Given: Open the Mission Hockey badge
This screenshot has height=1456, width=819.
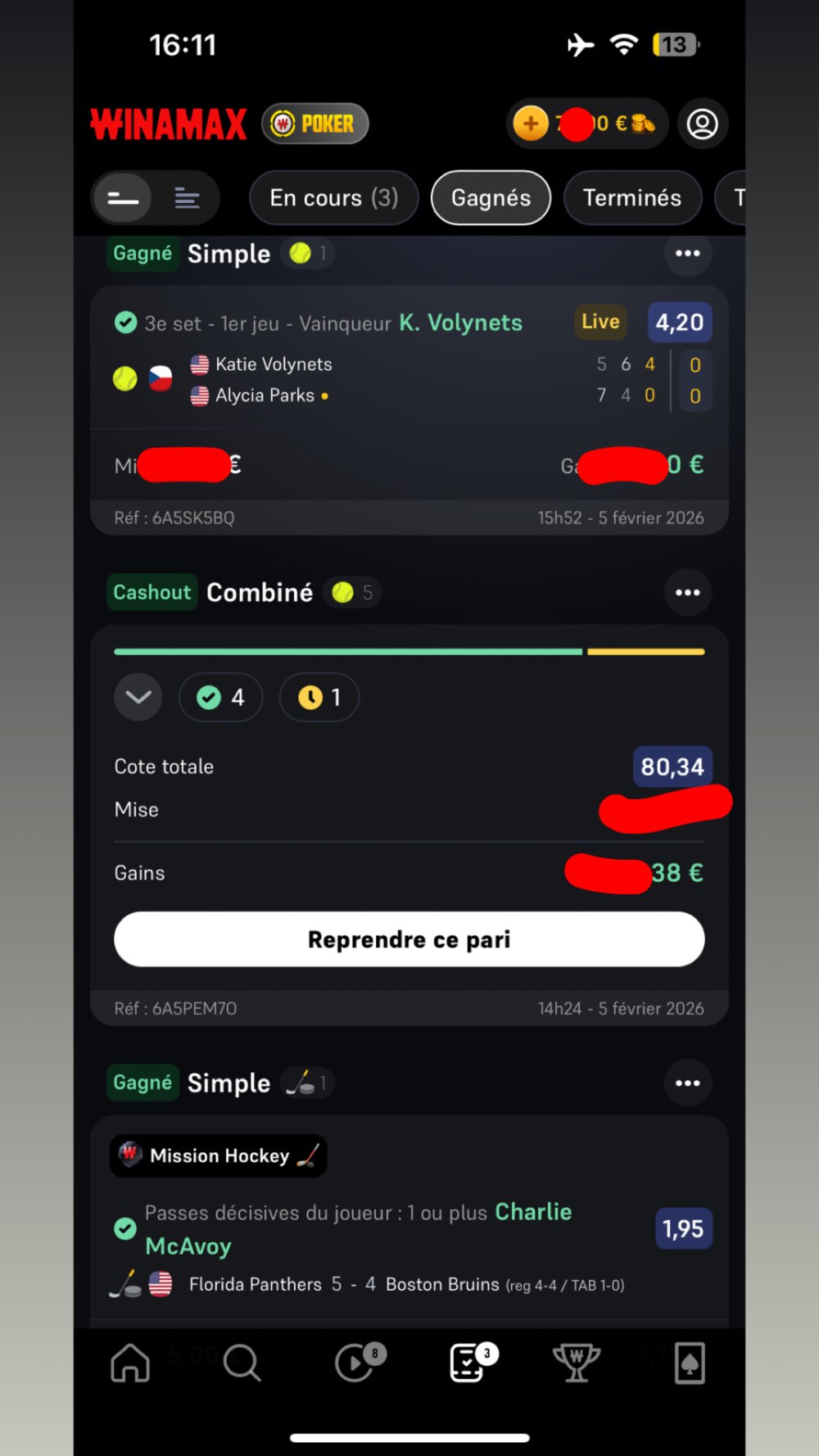Looking at the screenshot, I should coord(219,1155).
